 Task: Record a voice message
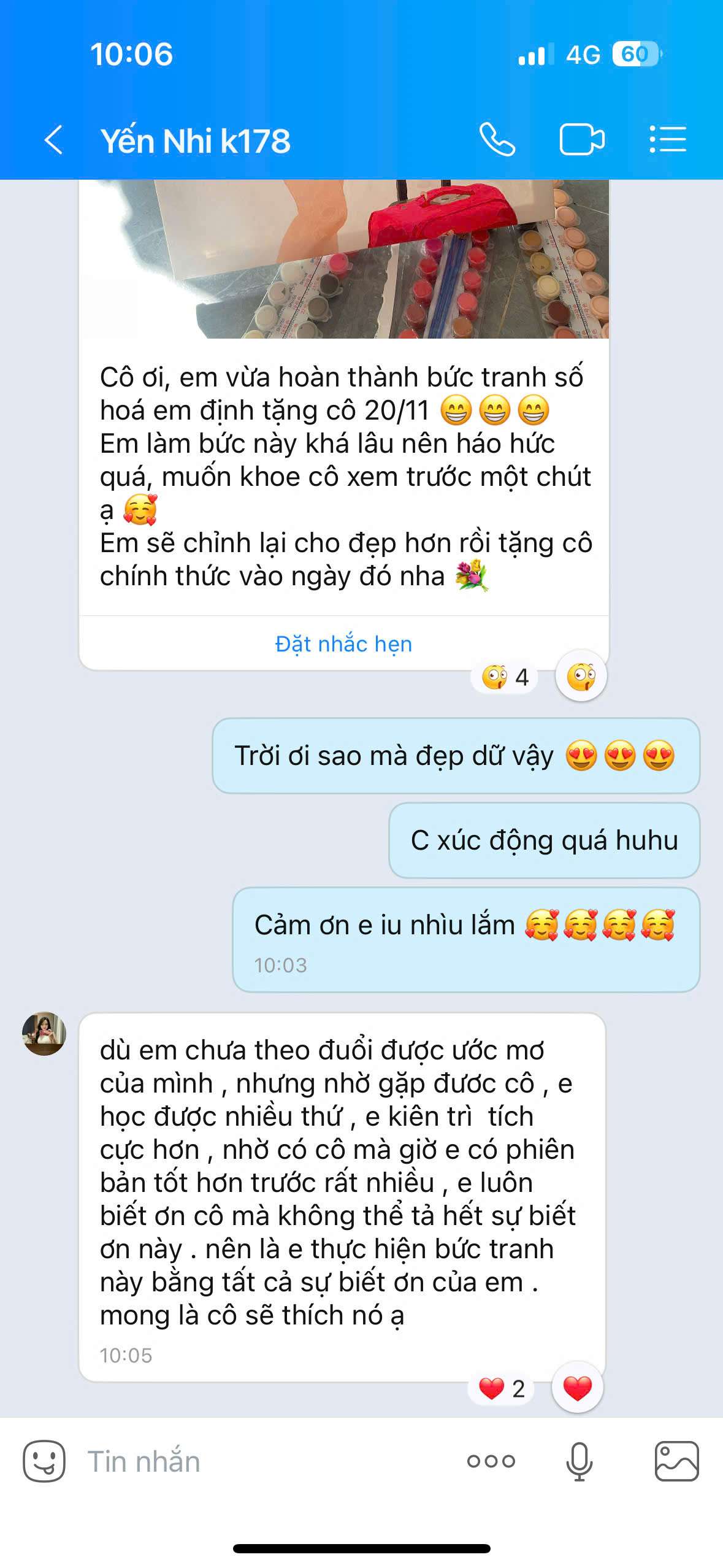(579, 1462)
